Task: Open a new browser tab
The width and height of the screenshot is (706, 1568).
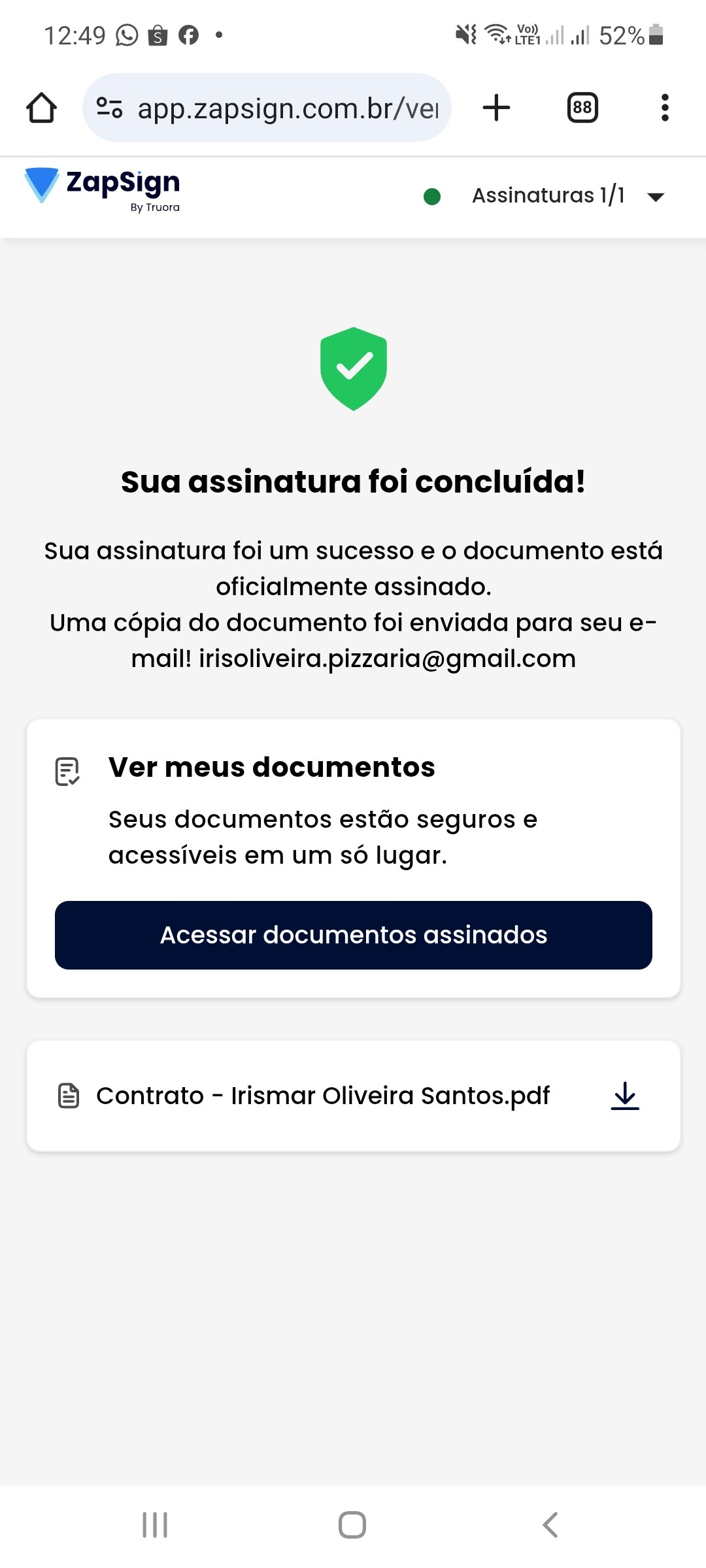Action: tap(496, 108)
